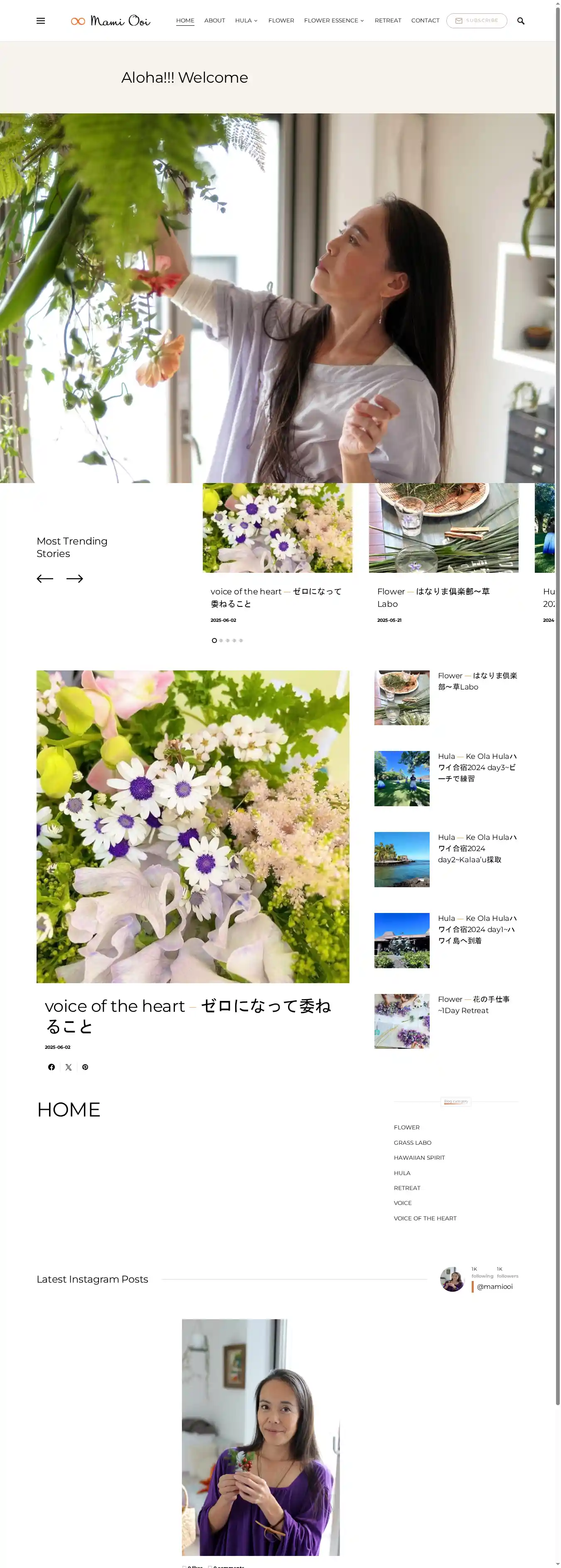Select the Hawaiian Spirit category
Screen dimensions: 561x1568
point(419,1158)
